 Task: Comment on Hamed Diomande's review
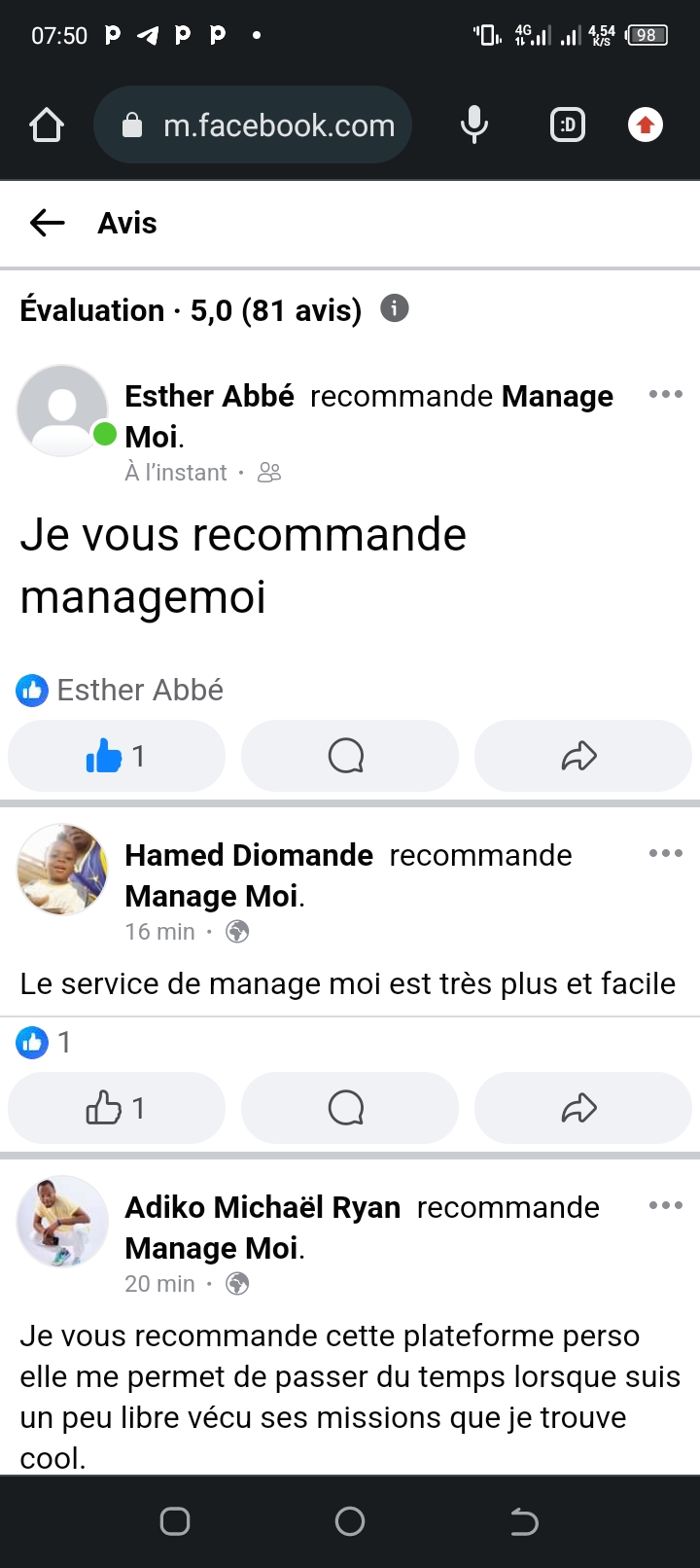click(x=347, y=1108)
